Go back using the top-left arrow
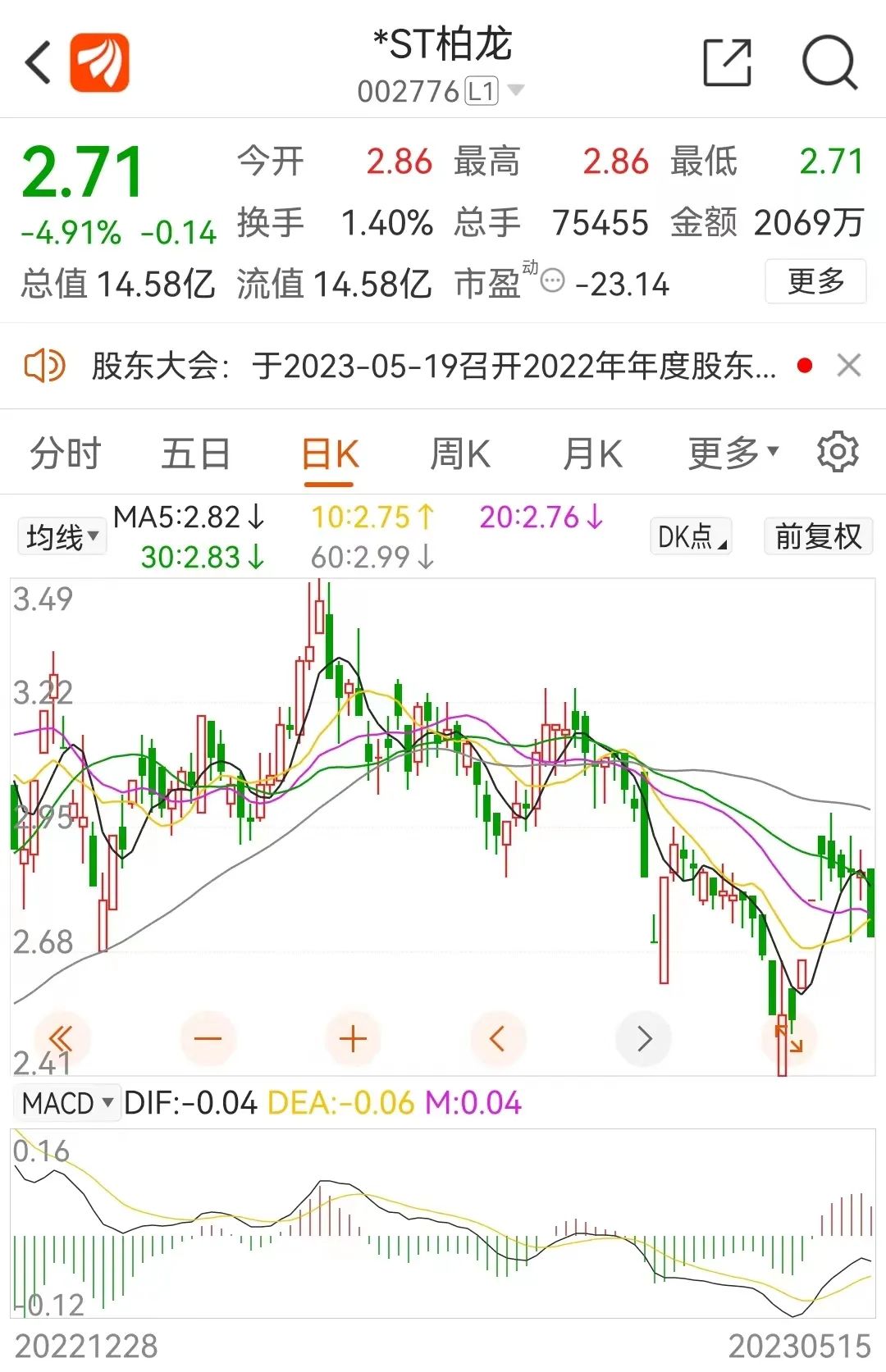 tap(39, 62)
